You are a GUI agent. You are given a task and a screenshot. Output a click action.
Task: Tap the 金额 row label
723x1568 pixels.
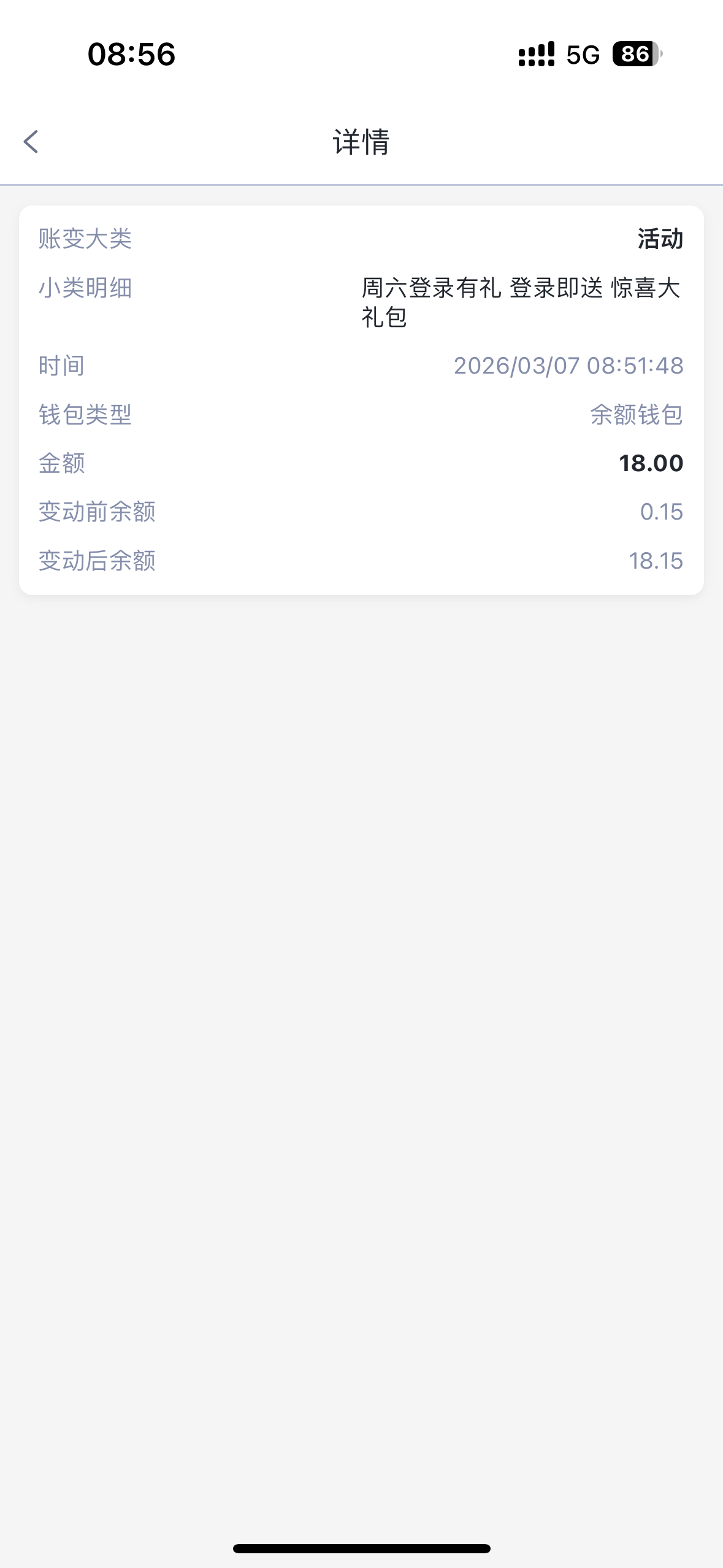click(x=61, y=464)
